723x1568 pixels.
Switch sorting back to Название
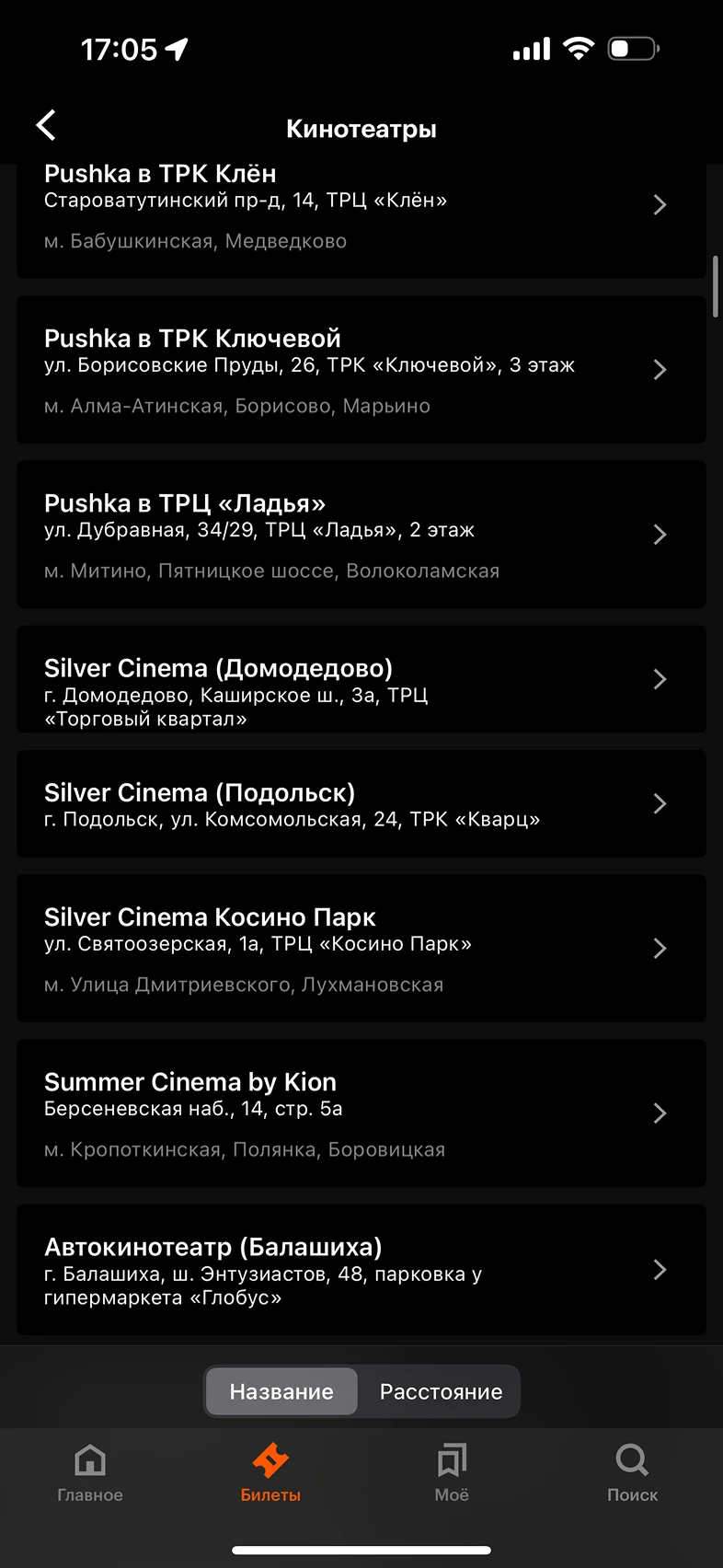(x=281, y=1391)
